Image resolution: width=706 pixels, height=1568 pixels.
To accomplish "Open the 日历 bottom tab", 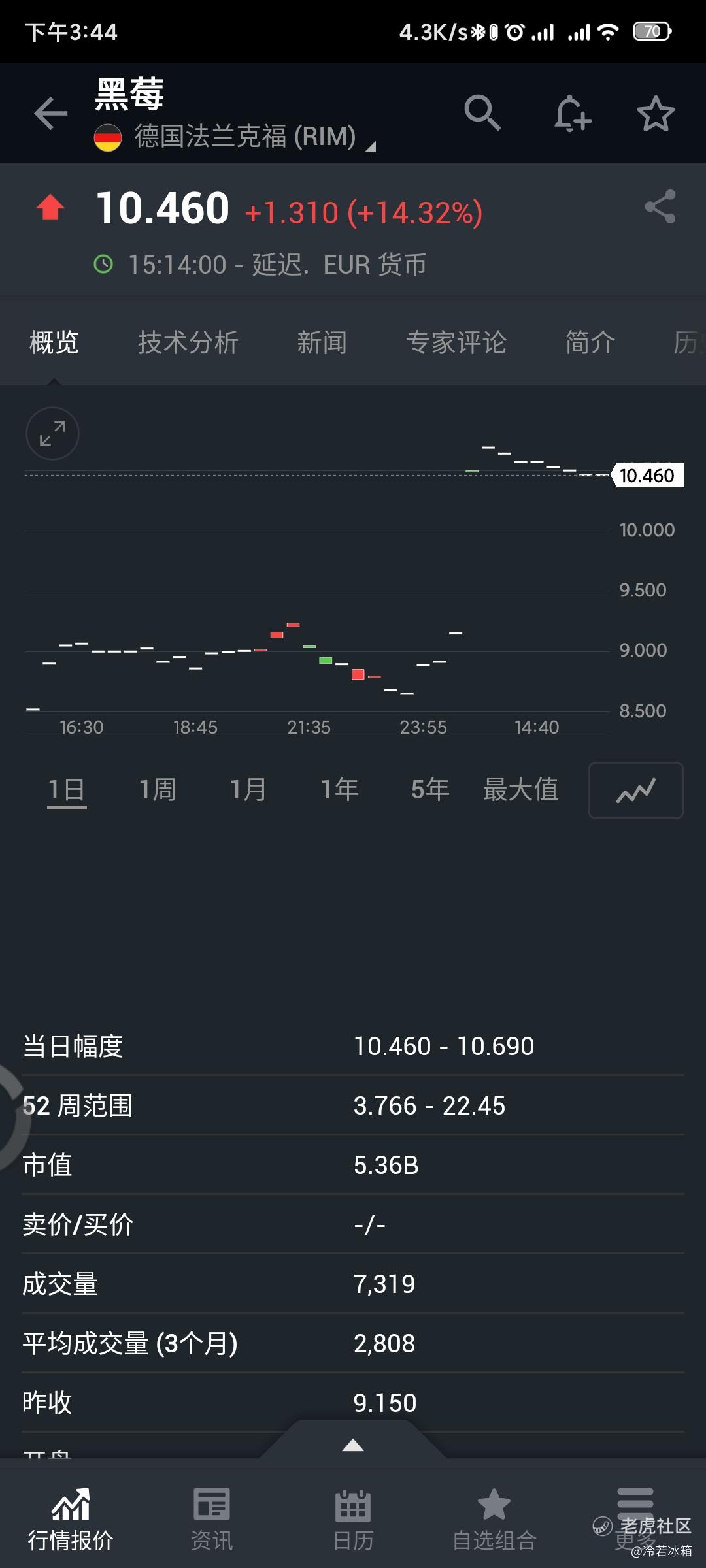I will (x=353, y=1520).
